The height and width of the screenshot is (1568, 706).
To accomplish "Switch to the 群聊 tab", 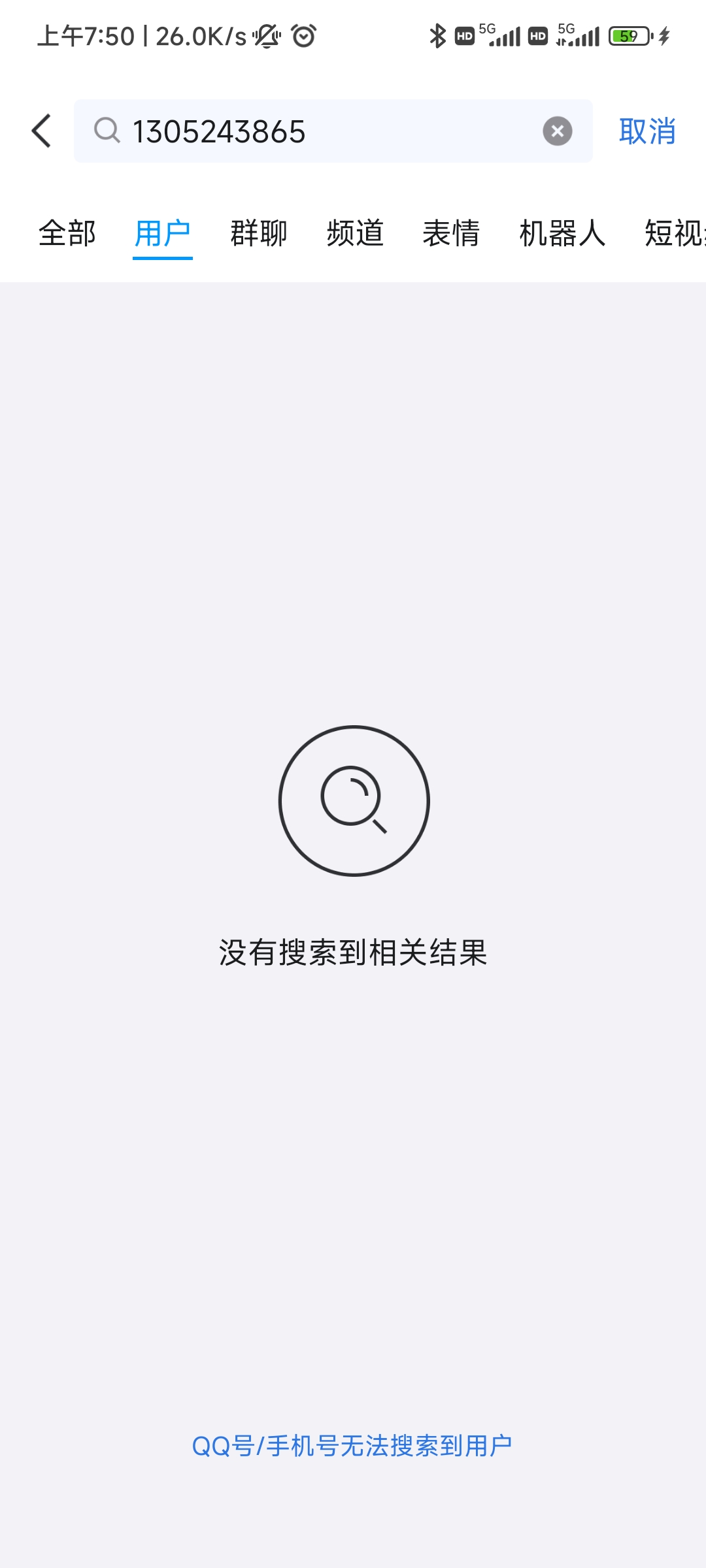I will (x=259, y=233).
